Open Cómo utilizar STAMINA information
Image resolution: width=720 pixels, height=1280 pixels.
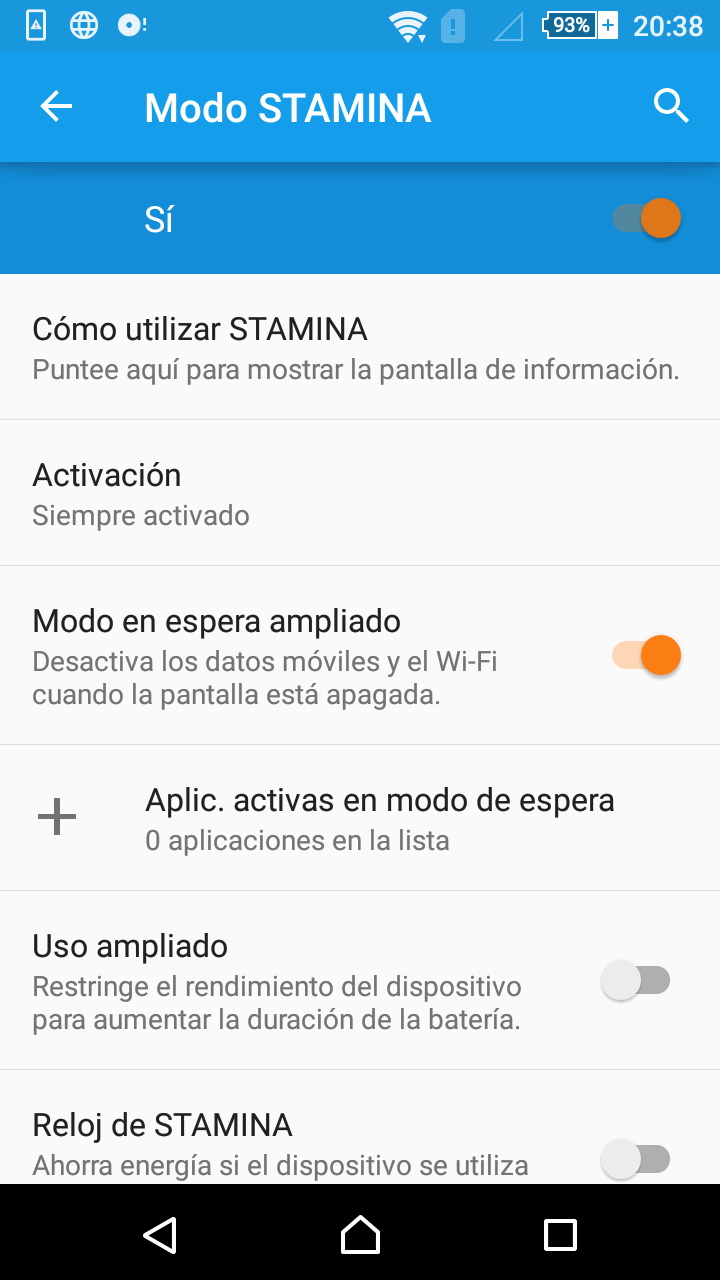pyautogui.click(x=356, y=348)
